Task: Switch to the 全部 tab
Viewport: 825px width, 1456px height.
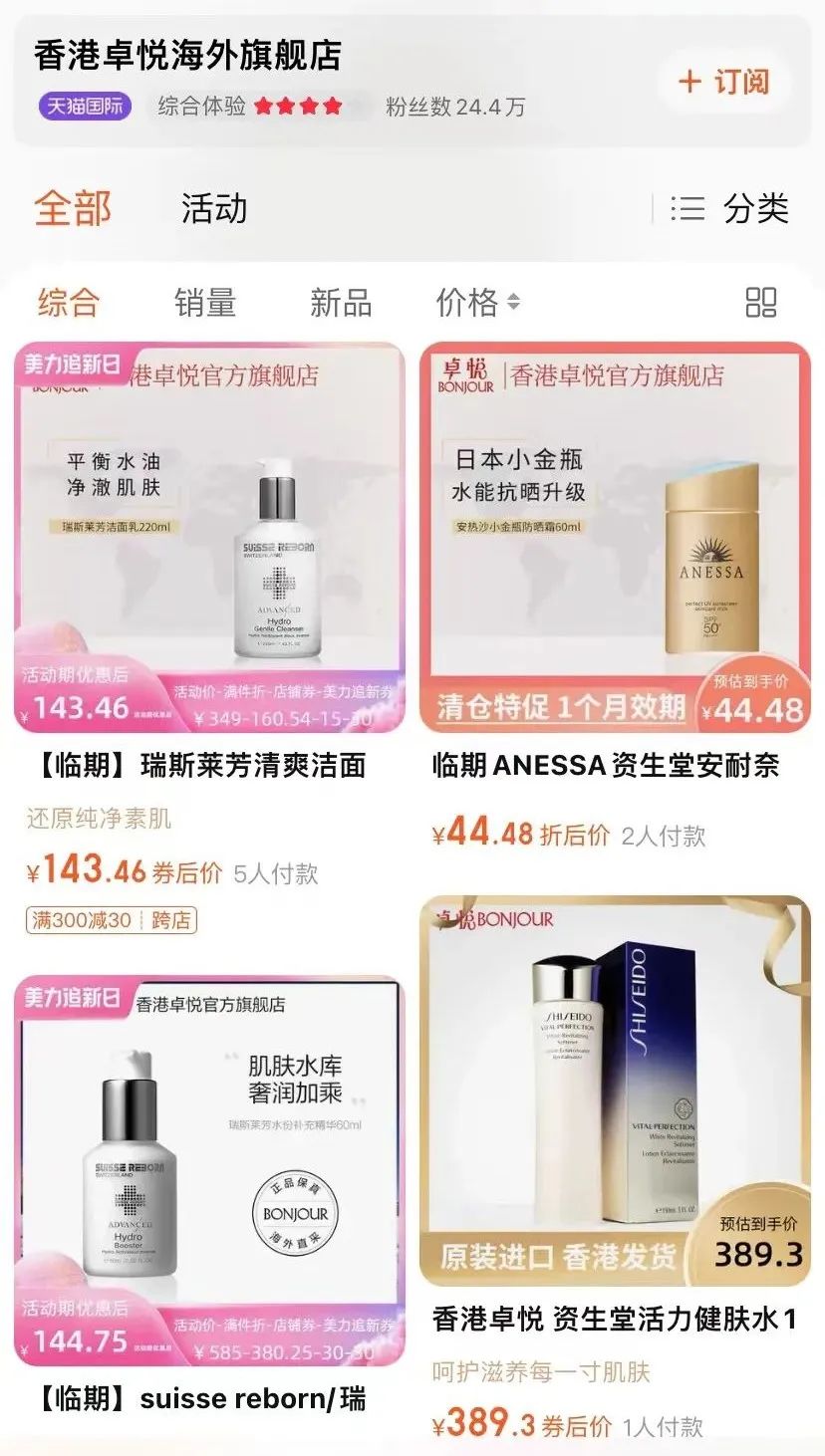Action: [73, 209]
